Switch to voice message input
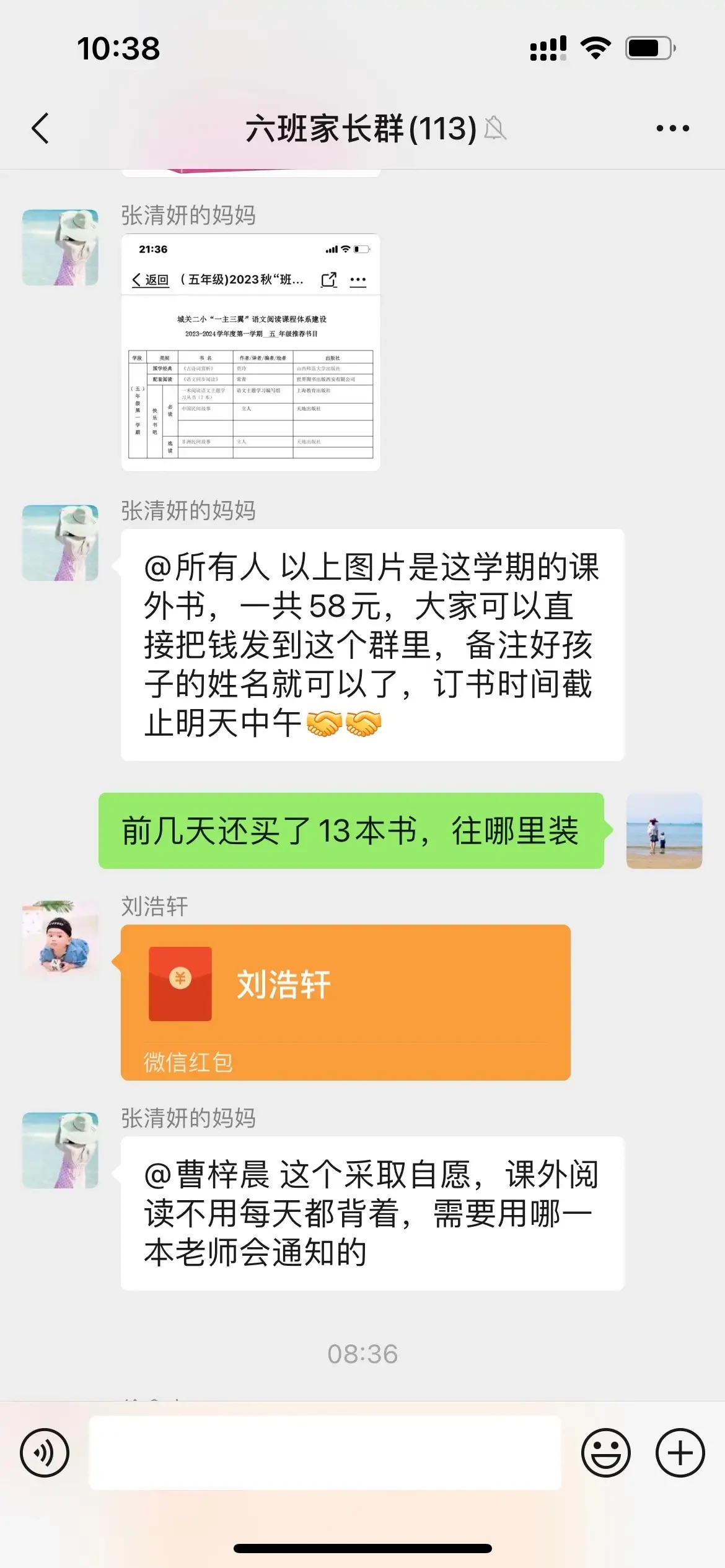Viewport: 725px width, 1568px height. pyautogui.click(x=45, y=1452)
